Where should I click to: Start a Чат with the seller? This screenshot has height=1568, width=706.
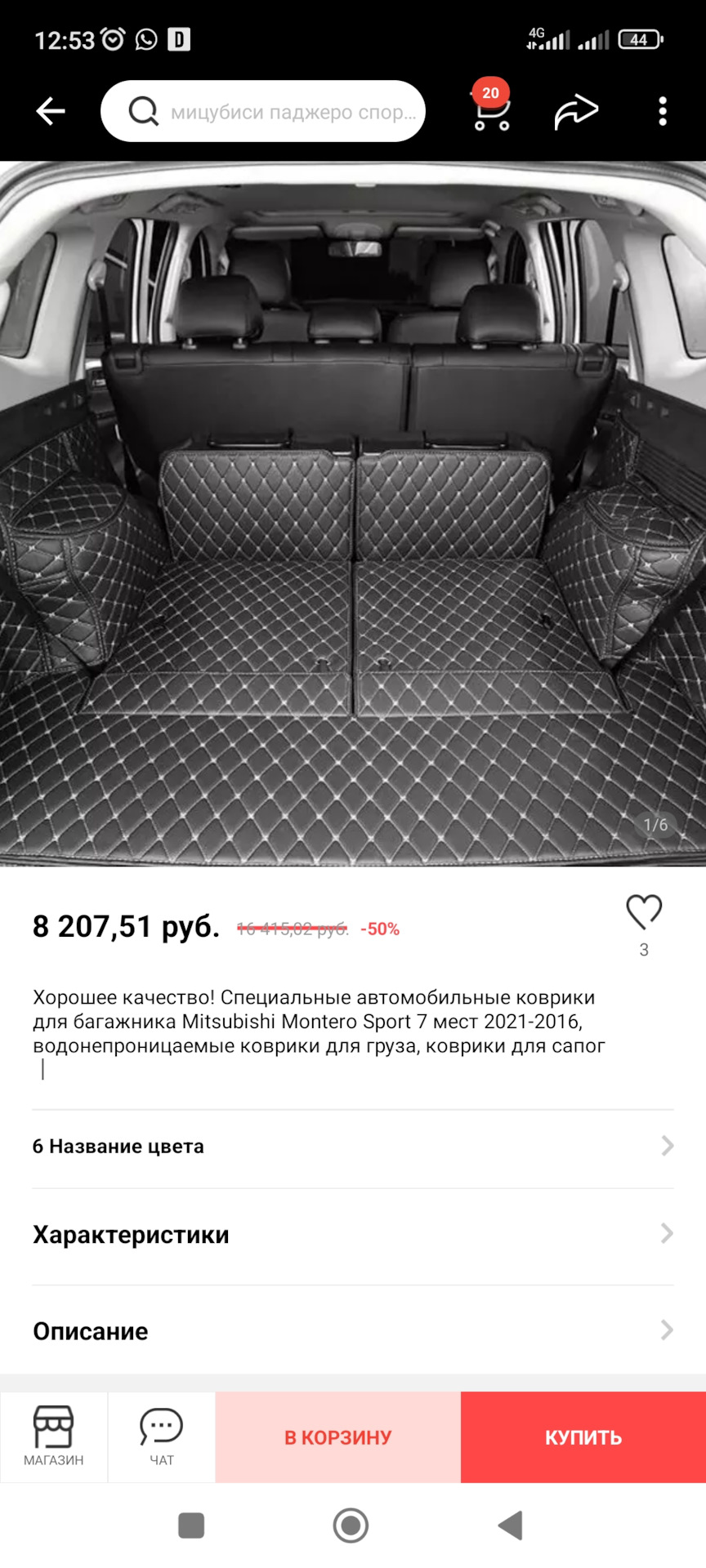click(162, 1437)
